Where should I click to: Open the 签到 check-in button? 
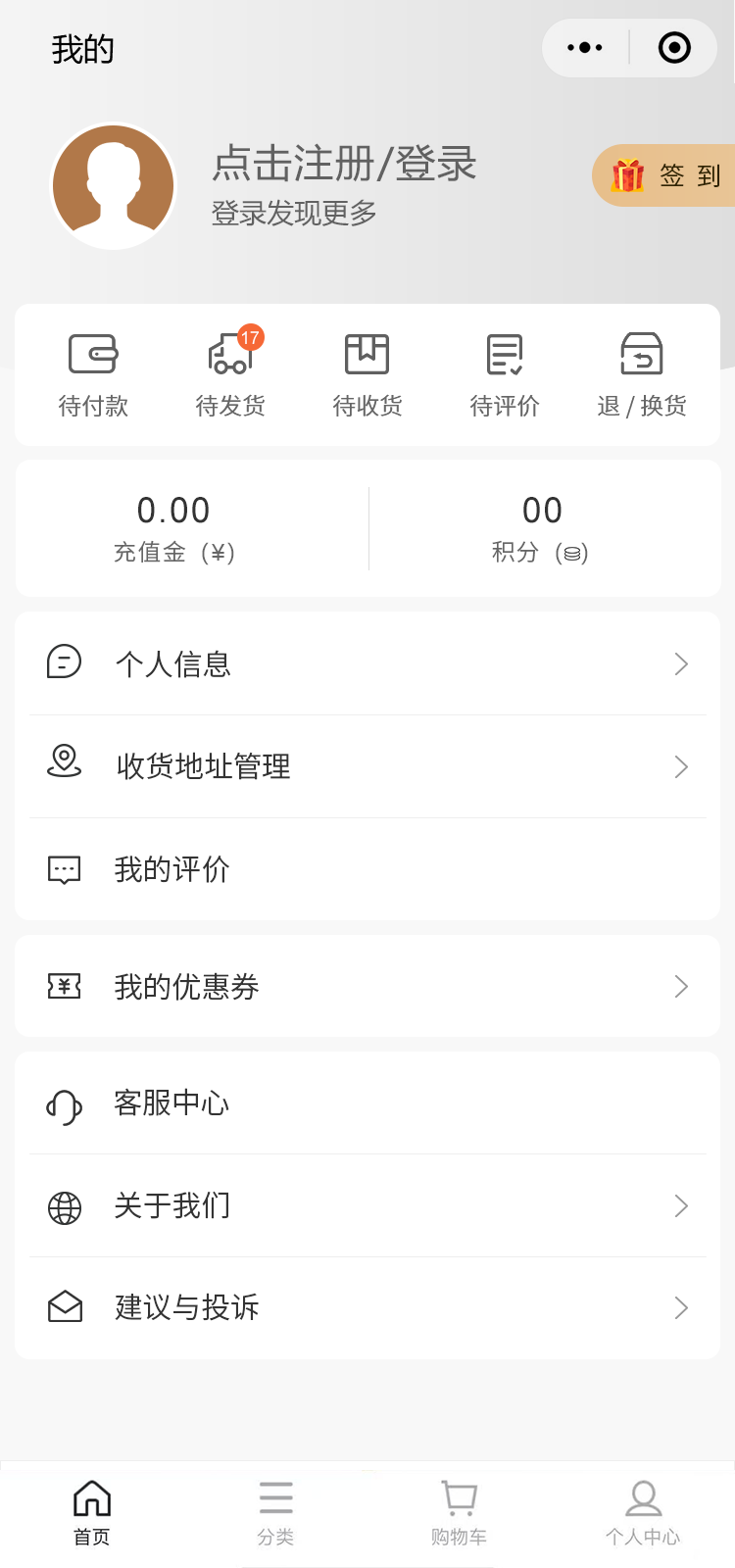[666, 175]
